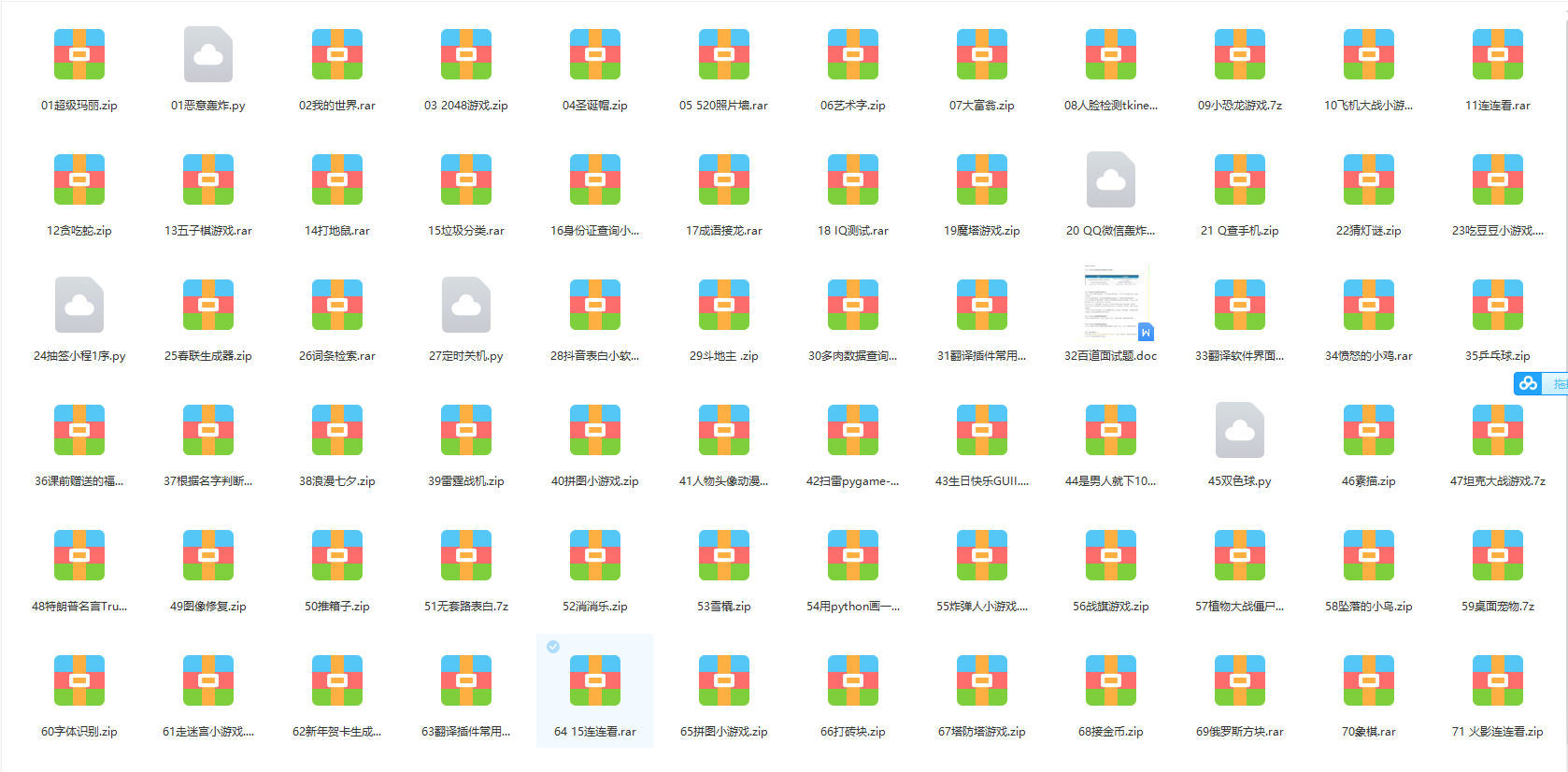Open 60字体识别.zip file

pyautogui.click(x=79, y=681)
